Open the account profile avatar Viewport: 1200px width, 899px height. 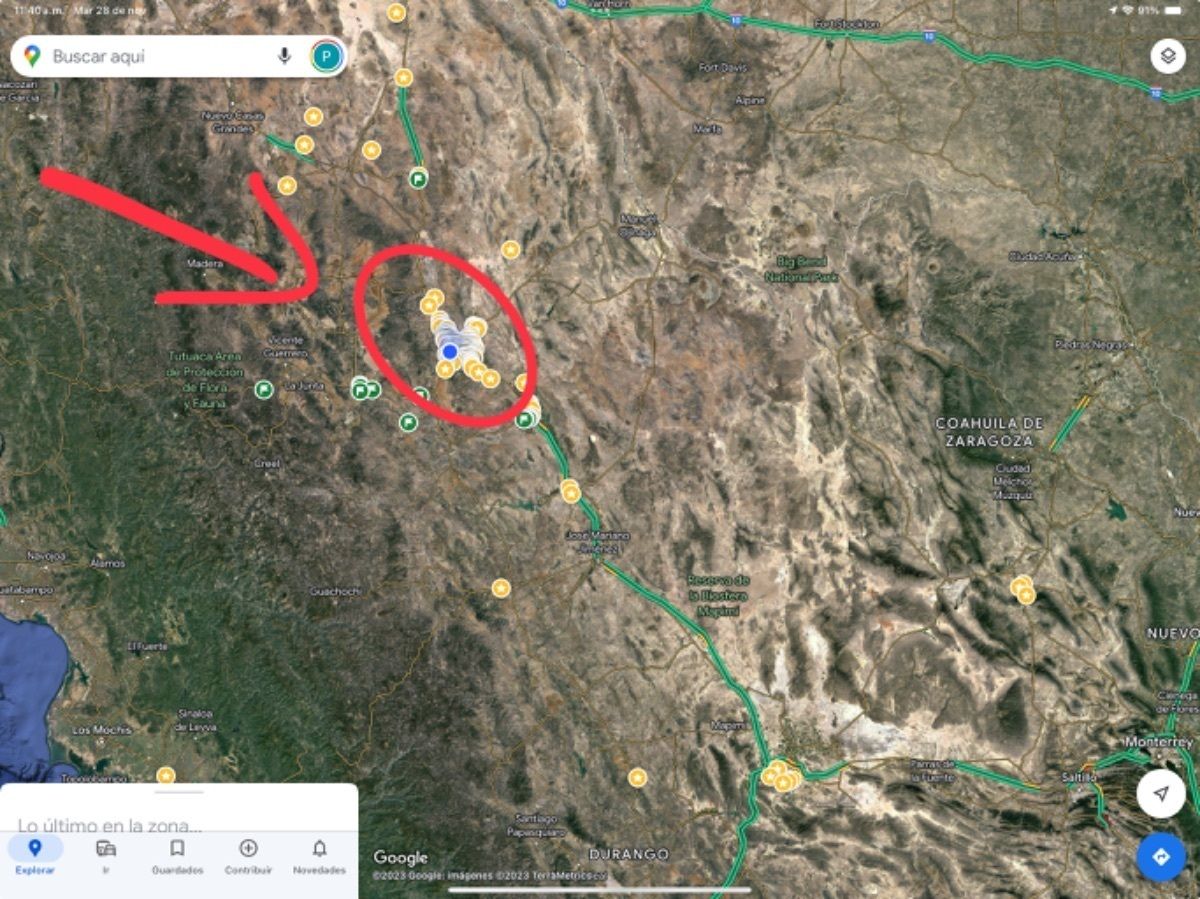pos(326,56)
